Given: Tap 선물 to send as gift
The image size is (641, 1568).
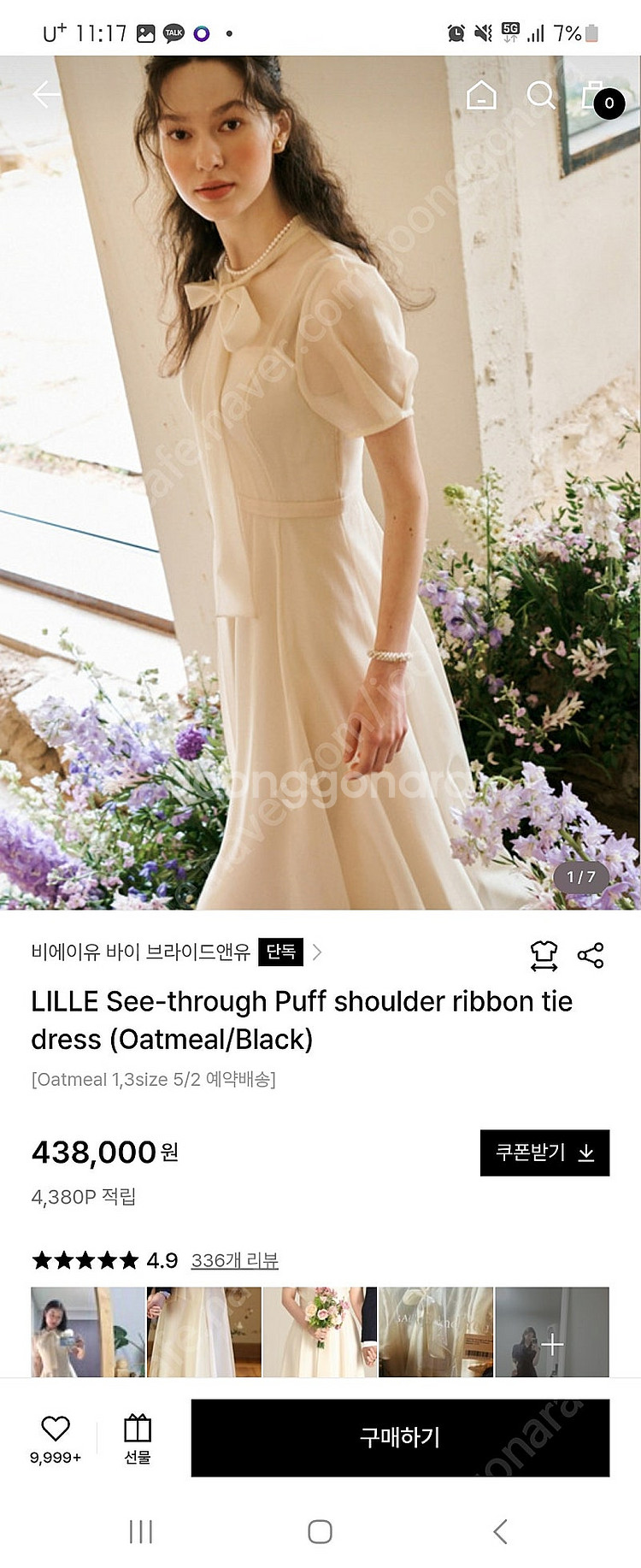Looking at the screenshot, I should point(138,1436).
